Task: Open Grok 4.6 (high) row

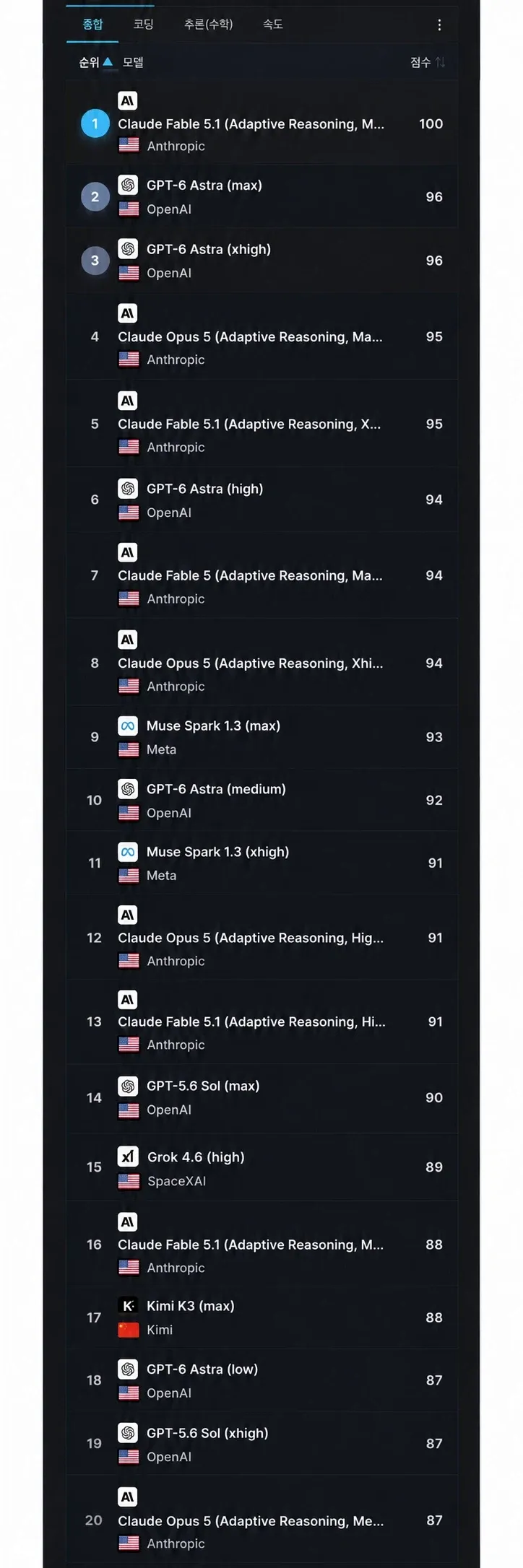Action: pyautogui.click(x=261, y=1167)
